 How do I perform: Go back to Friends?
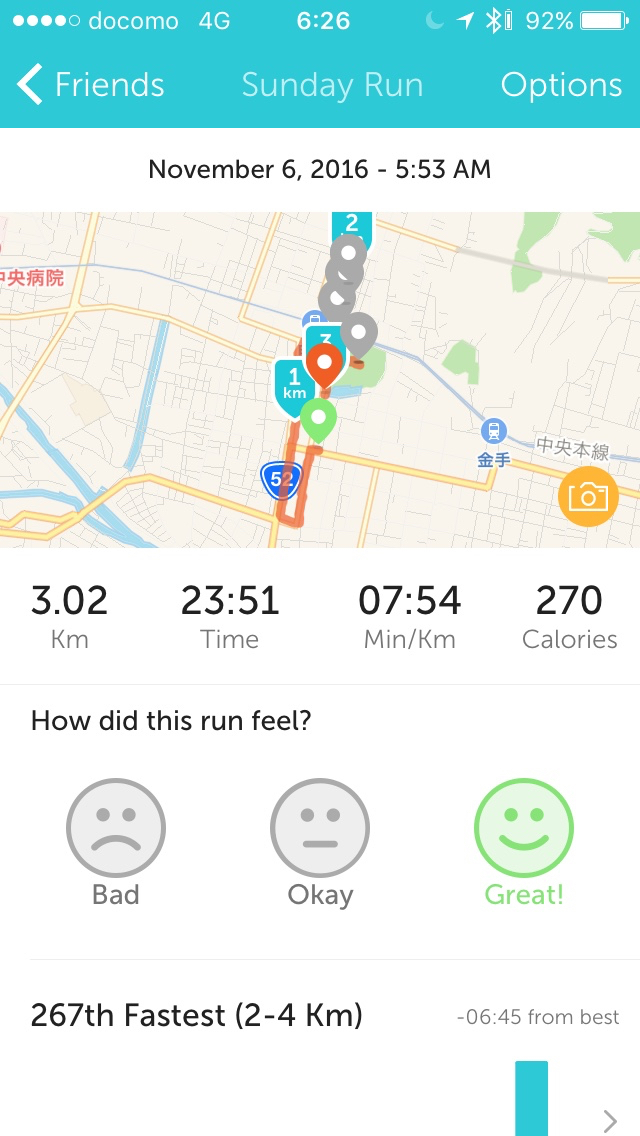pyautogui.click(x=91, y=85)
